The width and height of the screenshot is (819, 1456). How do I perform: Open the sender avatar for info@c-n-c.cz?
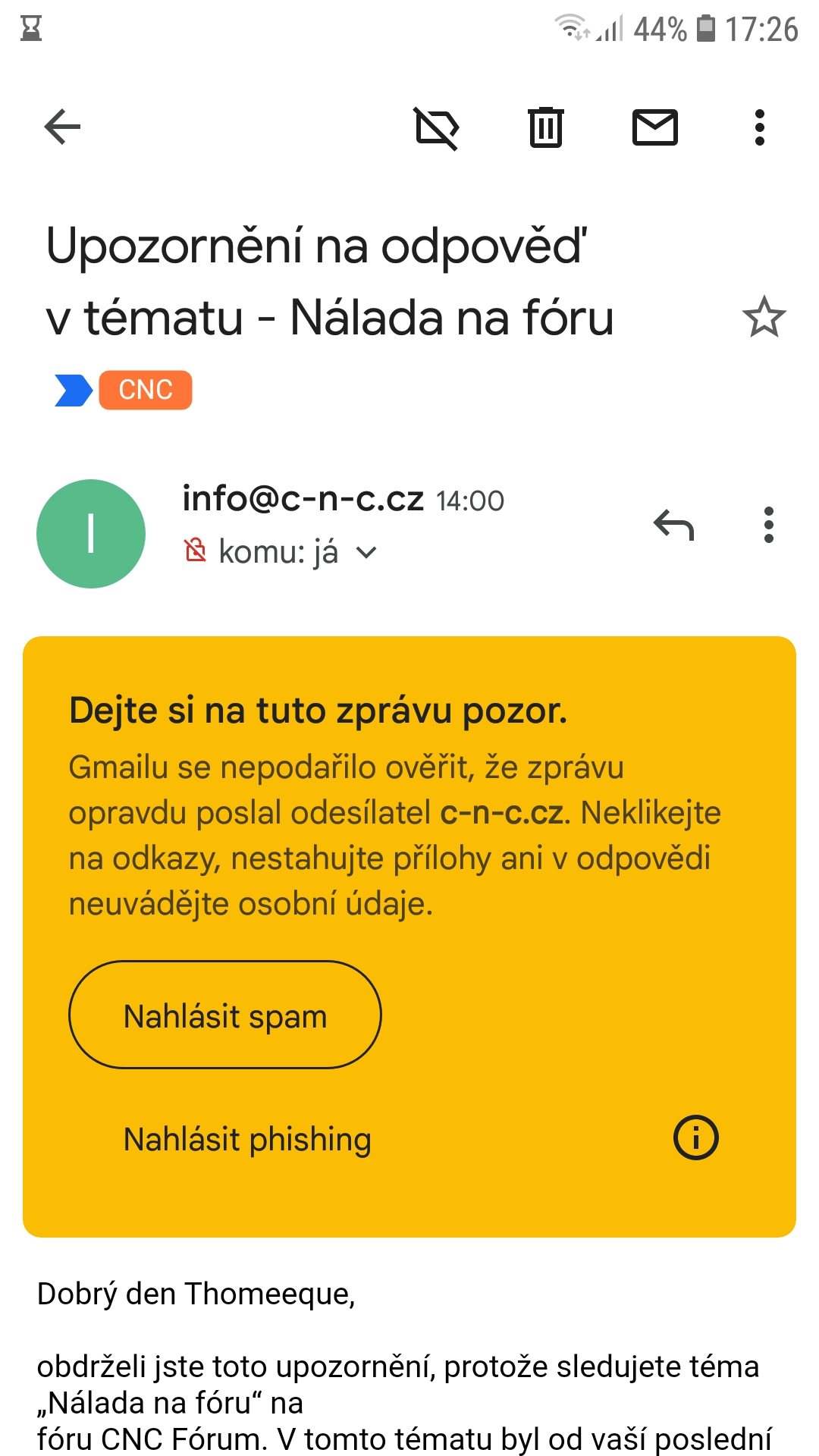[x=91, y=533]
